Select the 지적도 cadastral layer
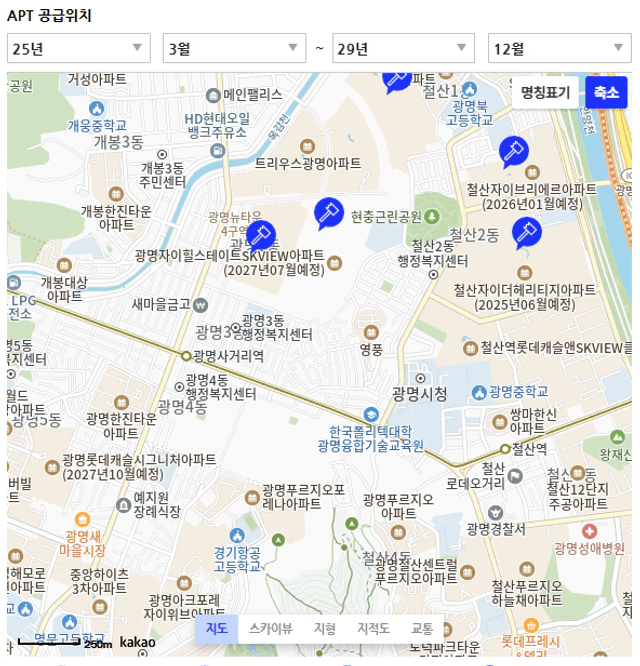 pyautogui.click(x=373, y=629)
